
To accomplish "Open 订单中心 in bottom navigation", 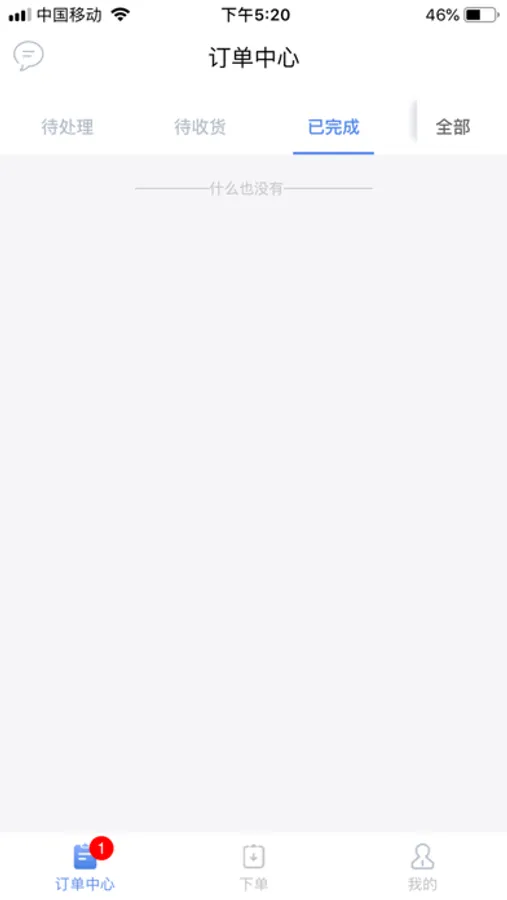I will [x=85, y=866].
